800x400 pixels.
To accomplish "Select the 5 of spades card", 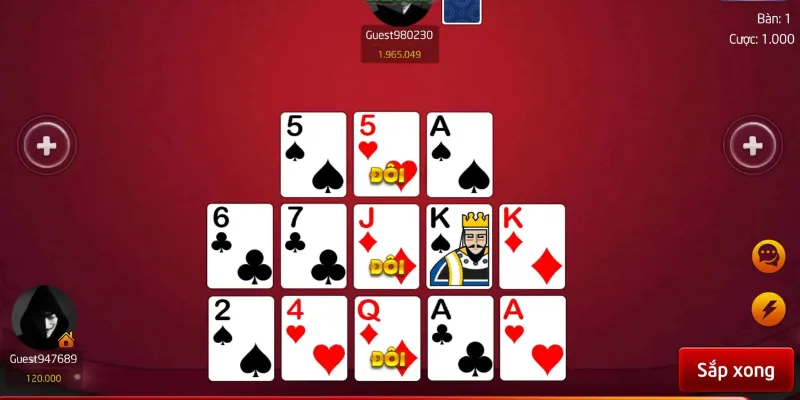I will [313, 154].
